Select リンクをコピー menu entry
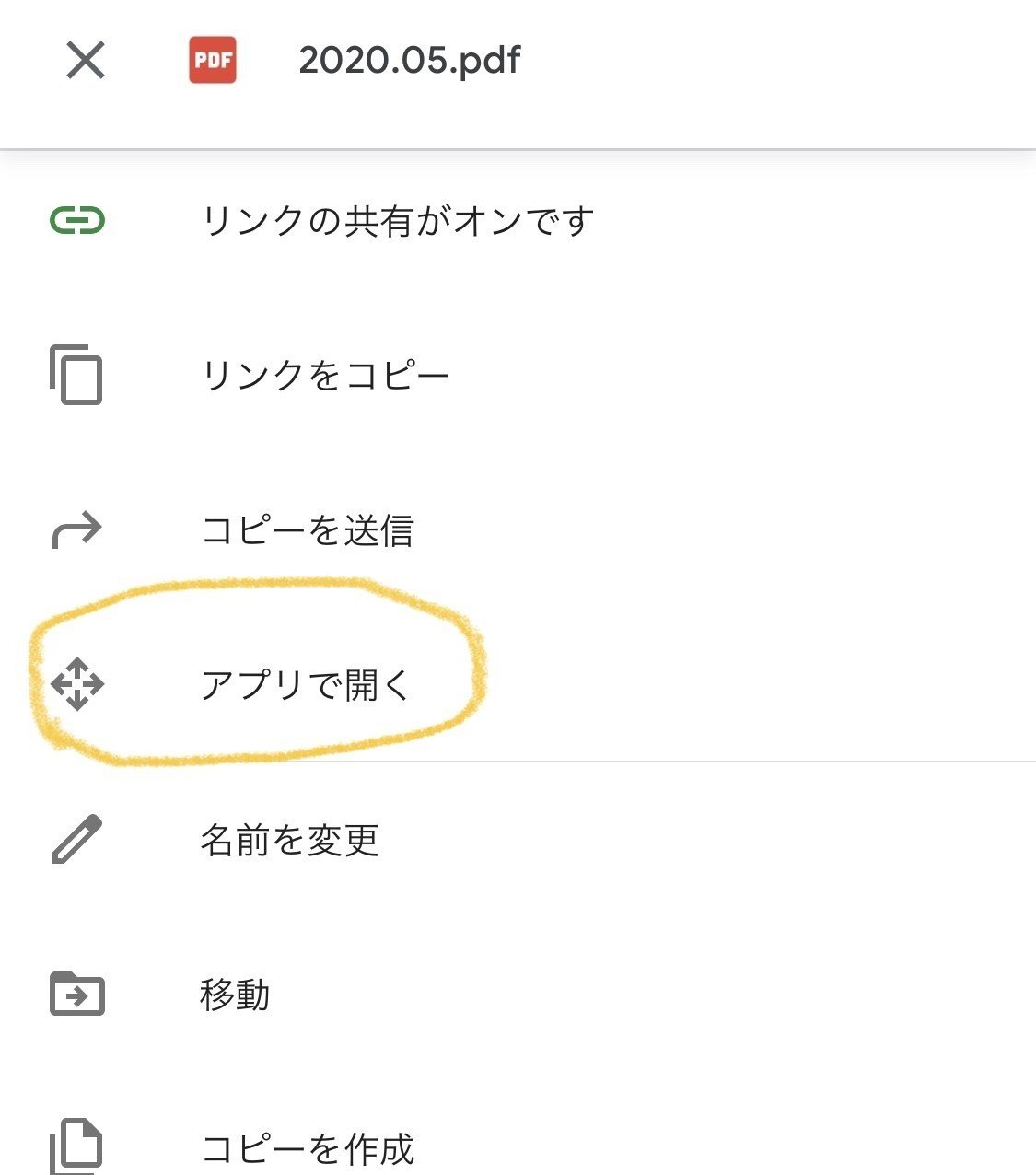Screen dimensions: 1036x1175 (326, 374)
